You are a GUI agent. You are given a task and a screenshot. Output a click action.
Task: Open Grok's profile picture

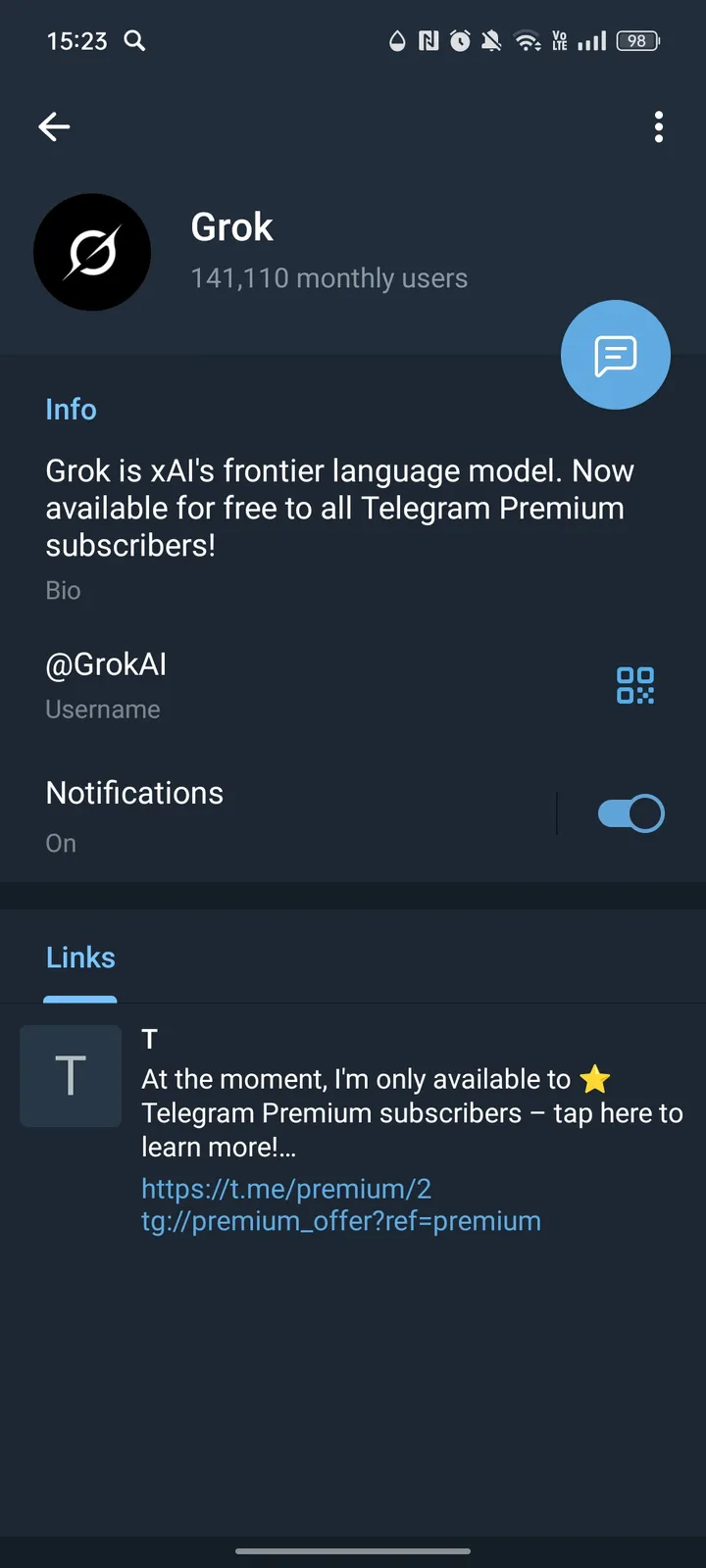click(92, 252)
